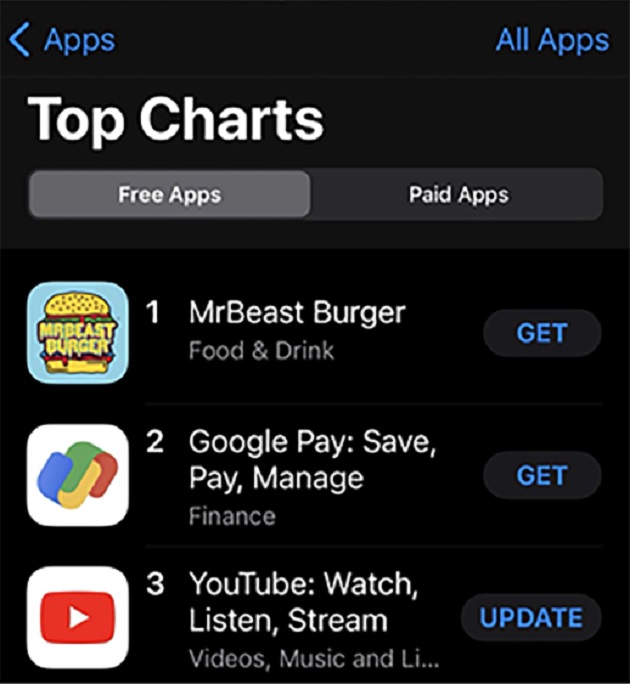Image resolution: width=630 pixels, height=684 pixels.
Task: Get the Google Pay app
Action: 542,475
